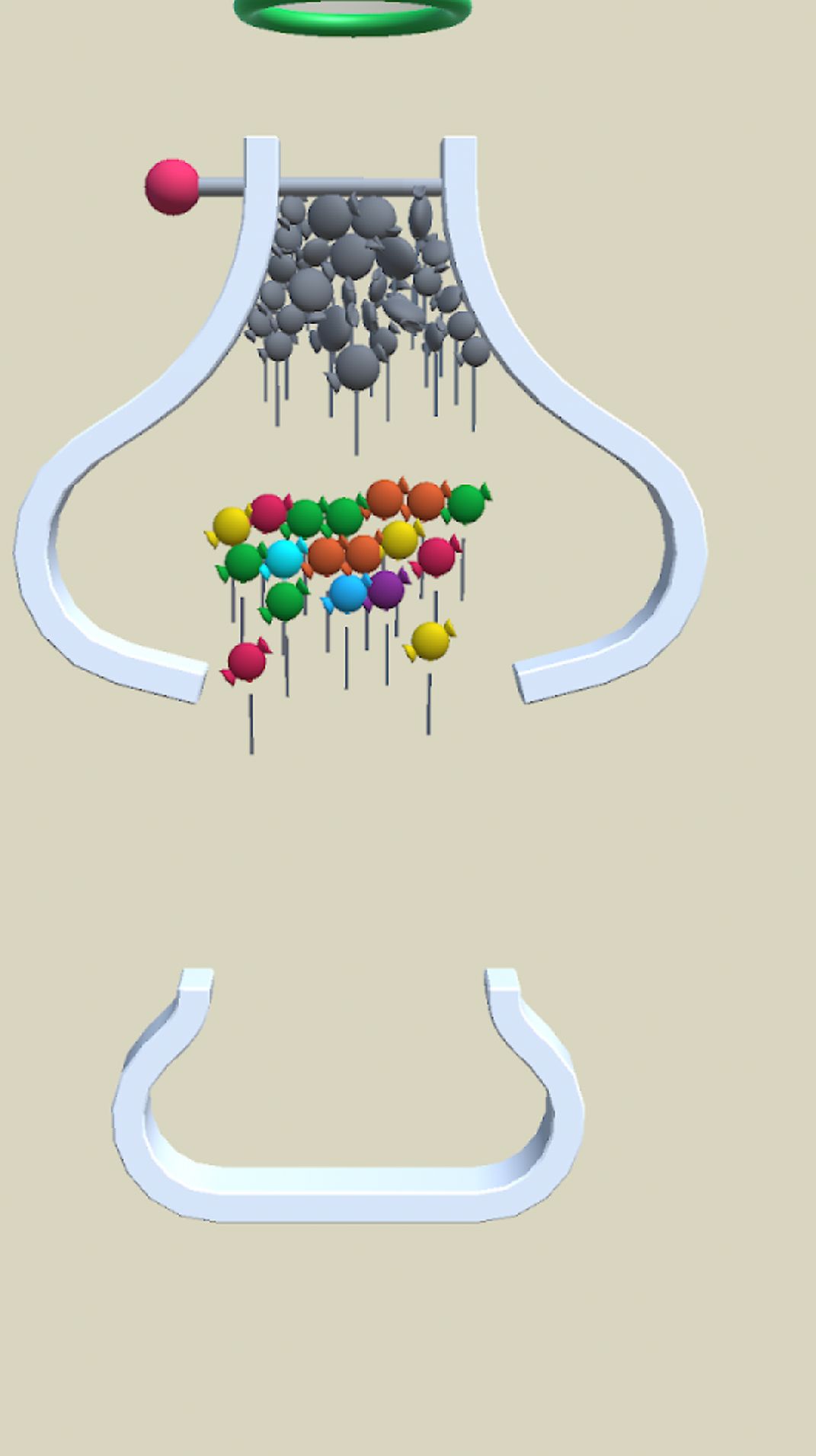Tap the pink pin handle

[172, 186]
